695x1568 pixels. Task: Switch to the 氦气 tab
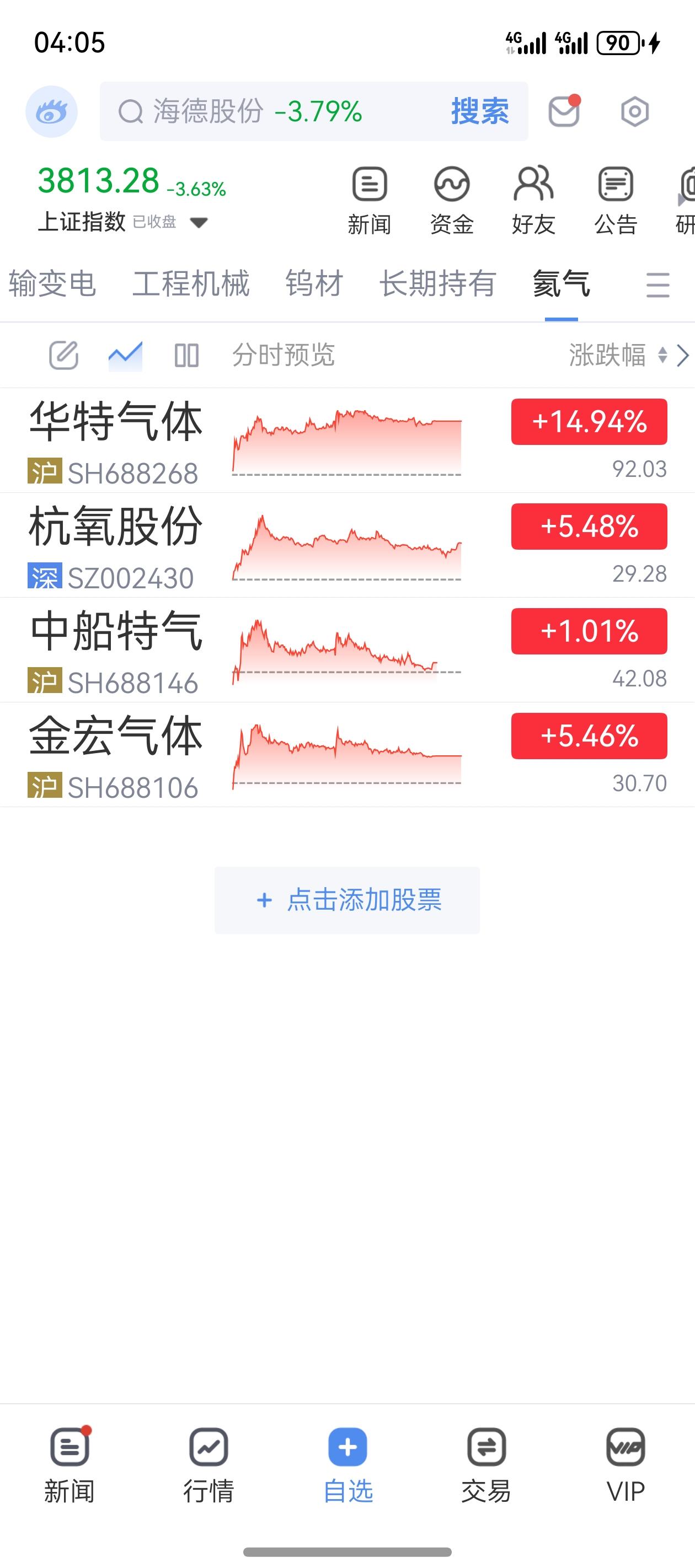559,283
